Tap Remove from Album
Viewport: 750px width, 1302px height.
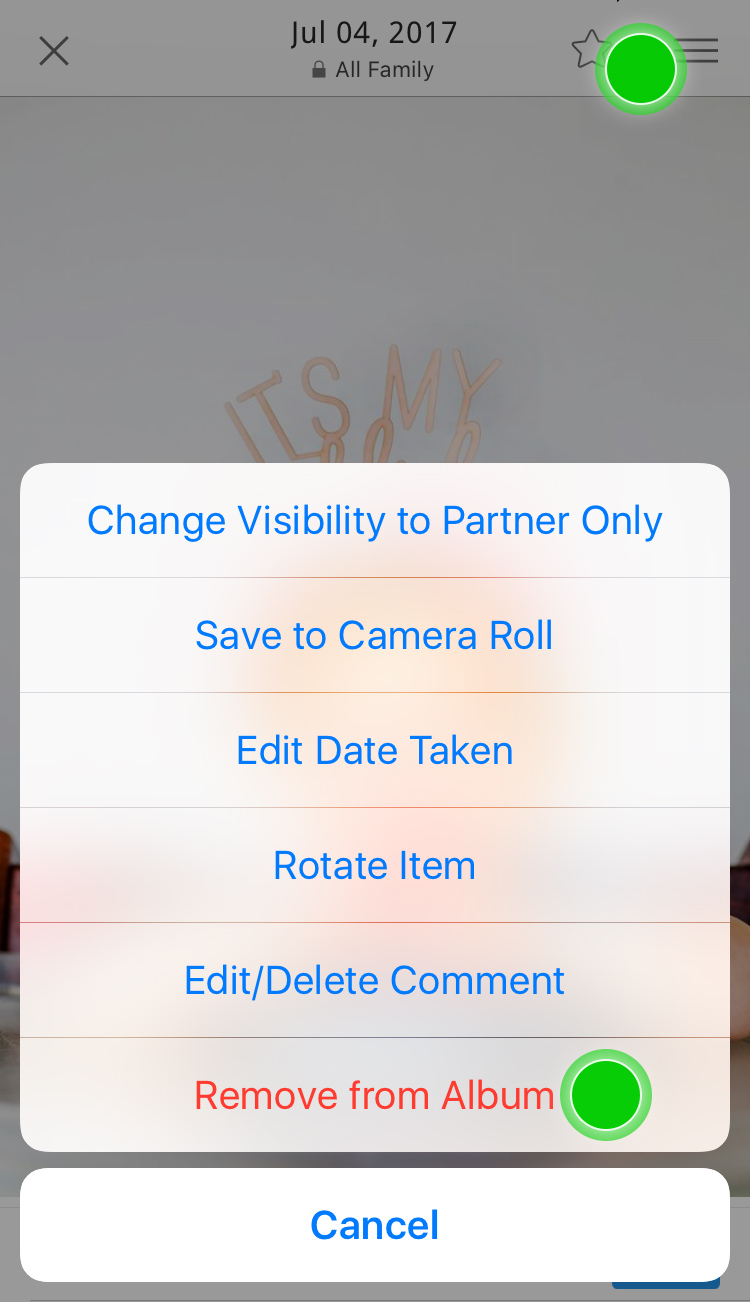pos(374,1096)
